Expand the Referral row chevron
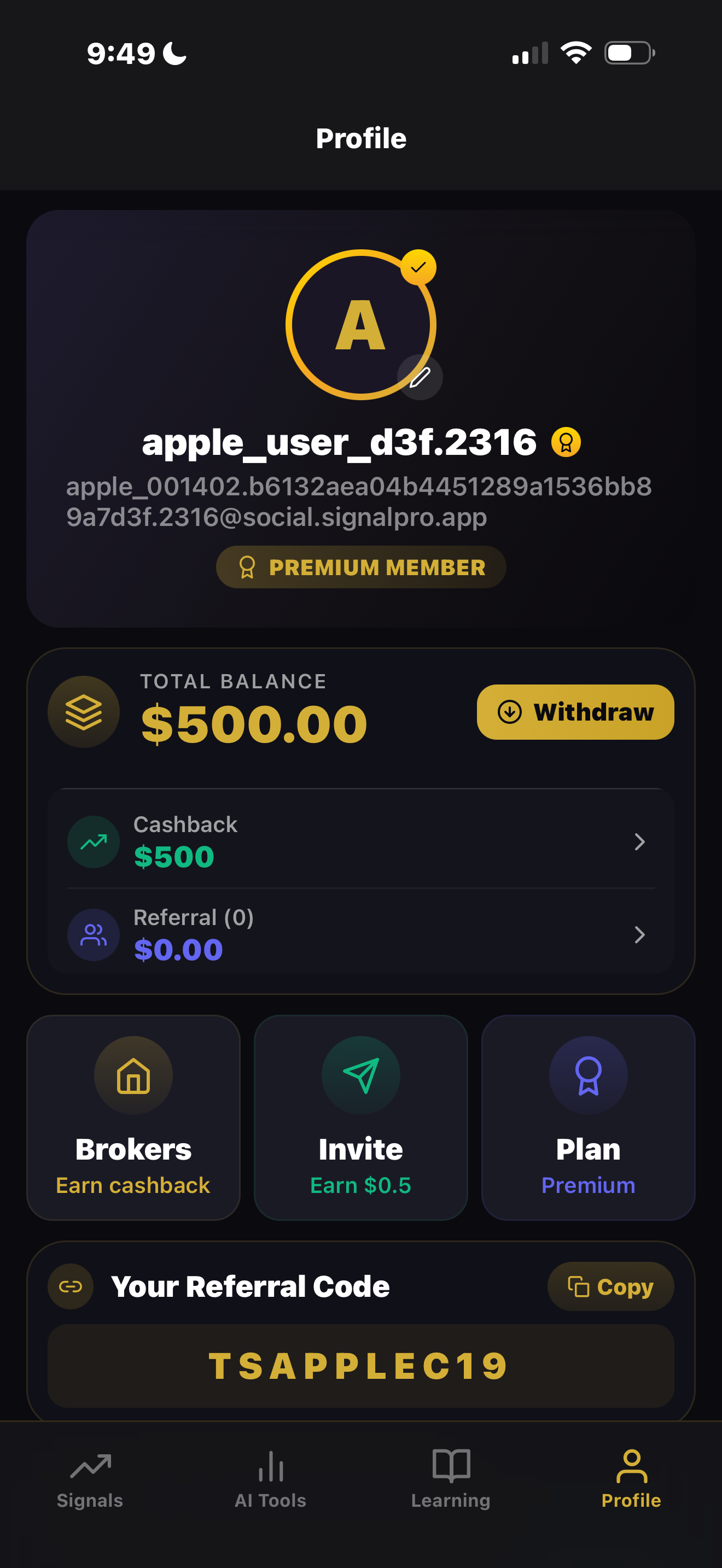This screenshot has height=1568, width=722. 639,935
